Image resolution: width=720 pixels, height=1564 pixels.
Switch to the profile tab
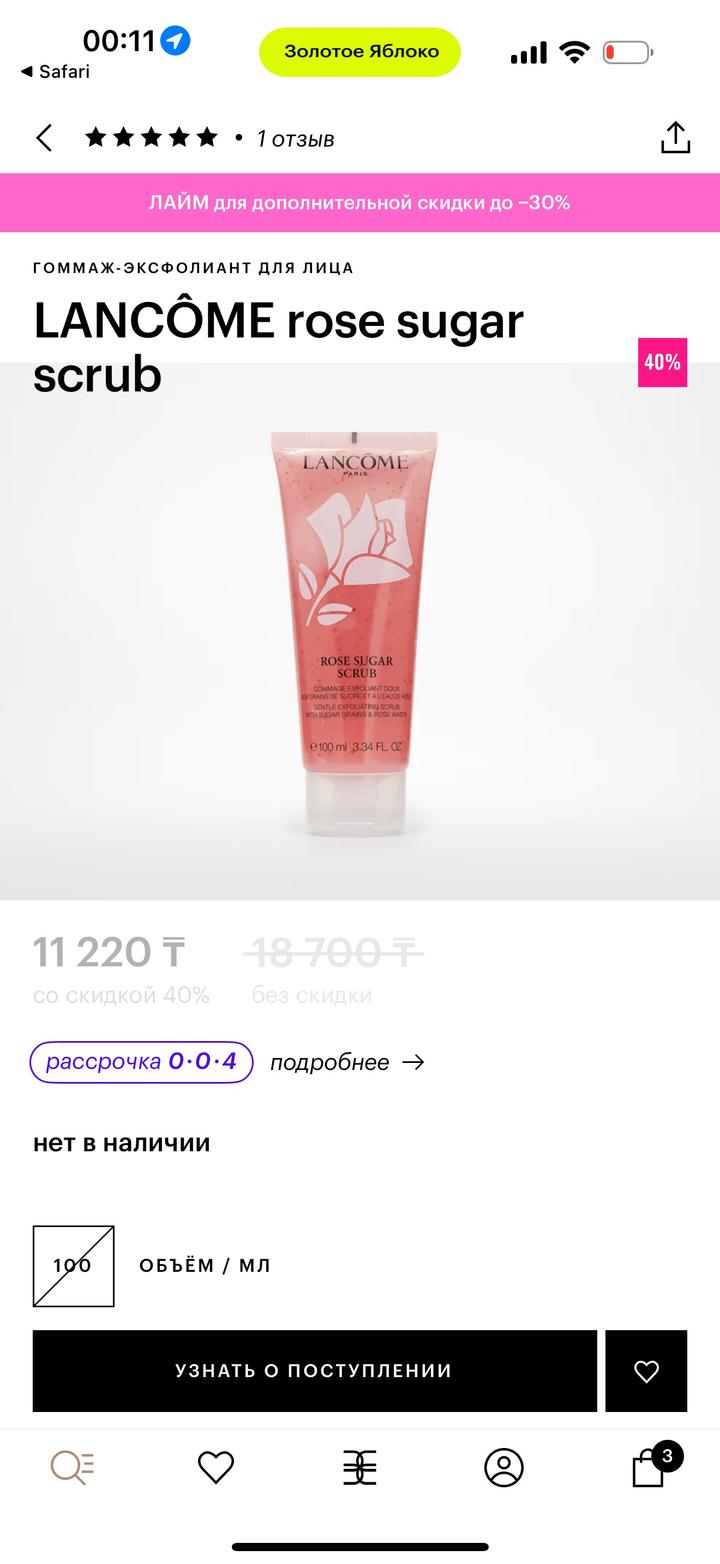pos(504,1467)
